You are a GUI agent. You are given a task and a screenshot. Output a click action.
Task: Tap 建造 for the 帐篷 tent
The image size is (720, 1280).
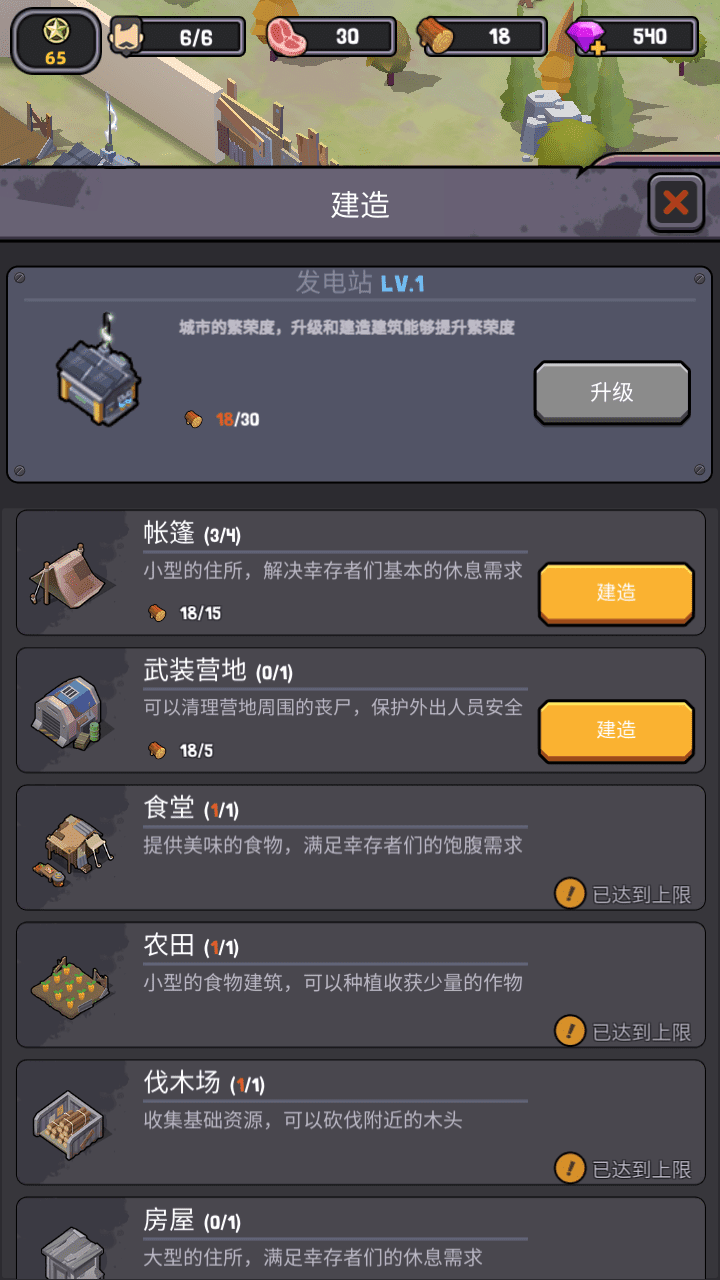[x=615, y=593]
